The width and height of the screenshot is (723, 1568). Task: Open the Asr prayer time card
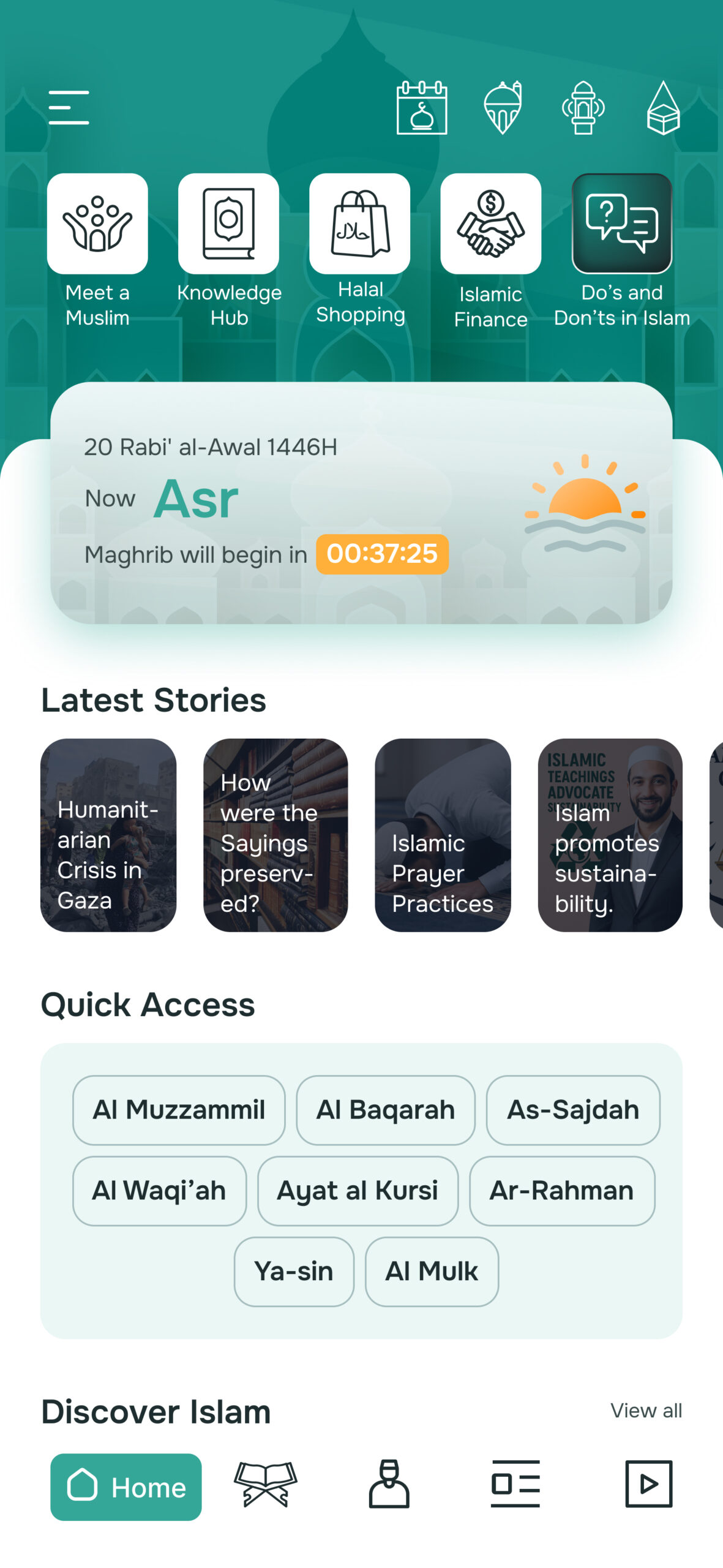pyautogui.click(x=361, y=502)
